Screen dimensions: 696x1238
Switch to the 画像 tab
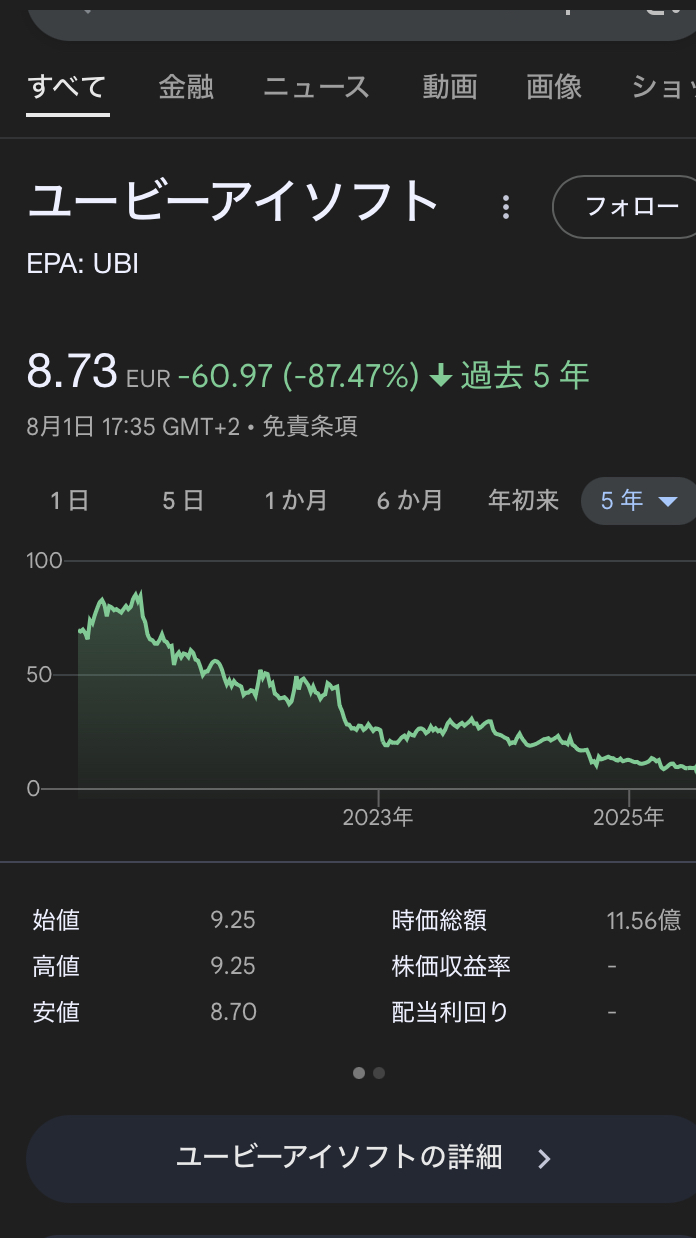tap(554, 87)
